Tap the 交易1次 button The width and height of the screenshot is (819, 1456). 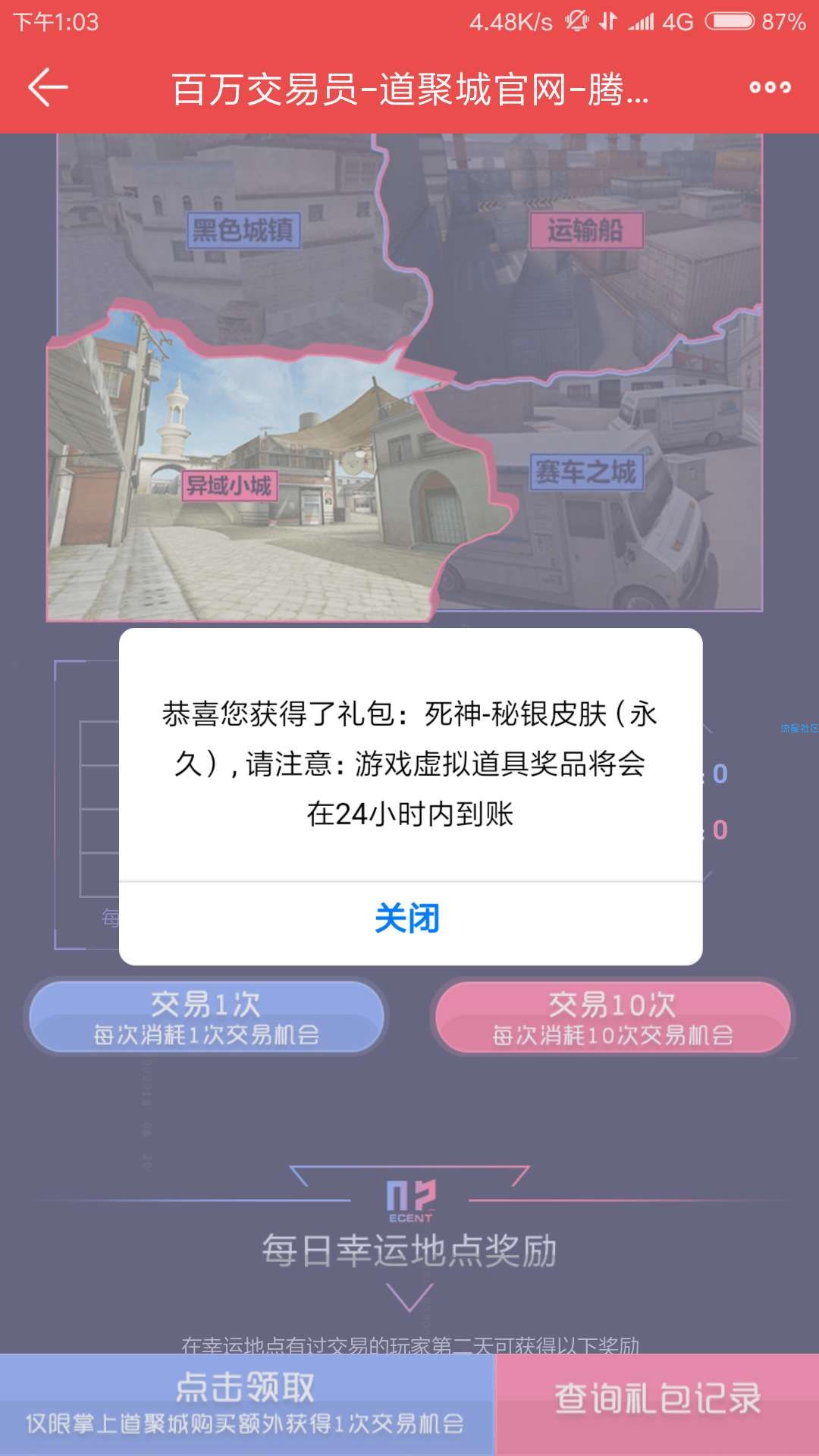click(x=206, y=1018)
